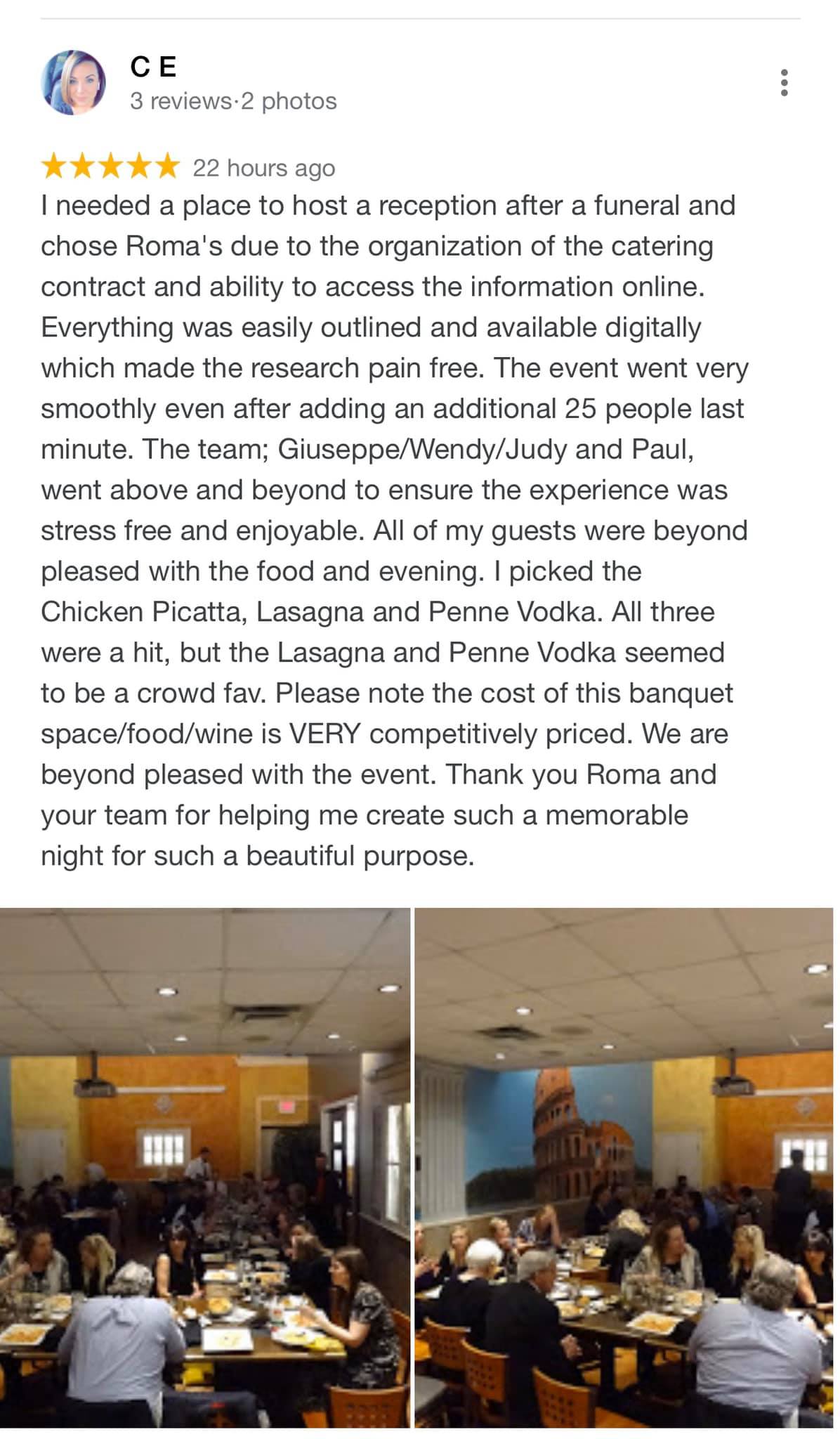
Task: Open the review's three-dot overflow menu
Action: (x=784, y=83)
